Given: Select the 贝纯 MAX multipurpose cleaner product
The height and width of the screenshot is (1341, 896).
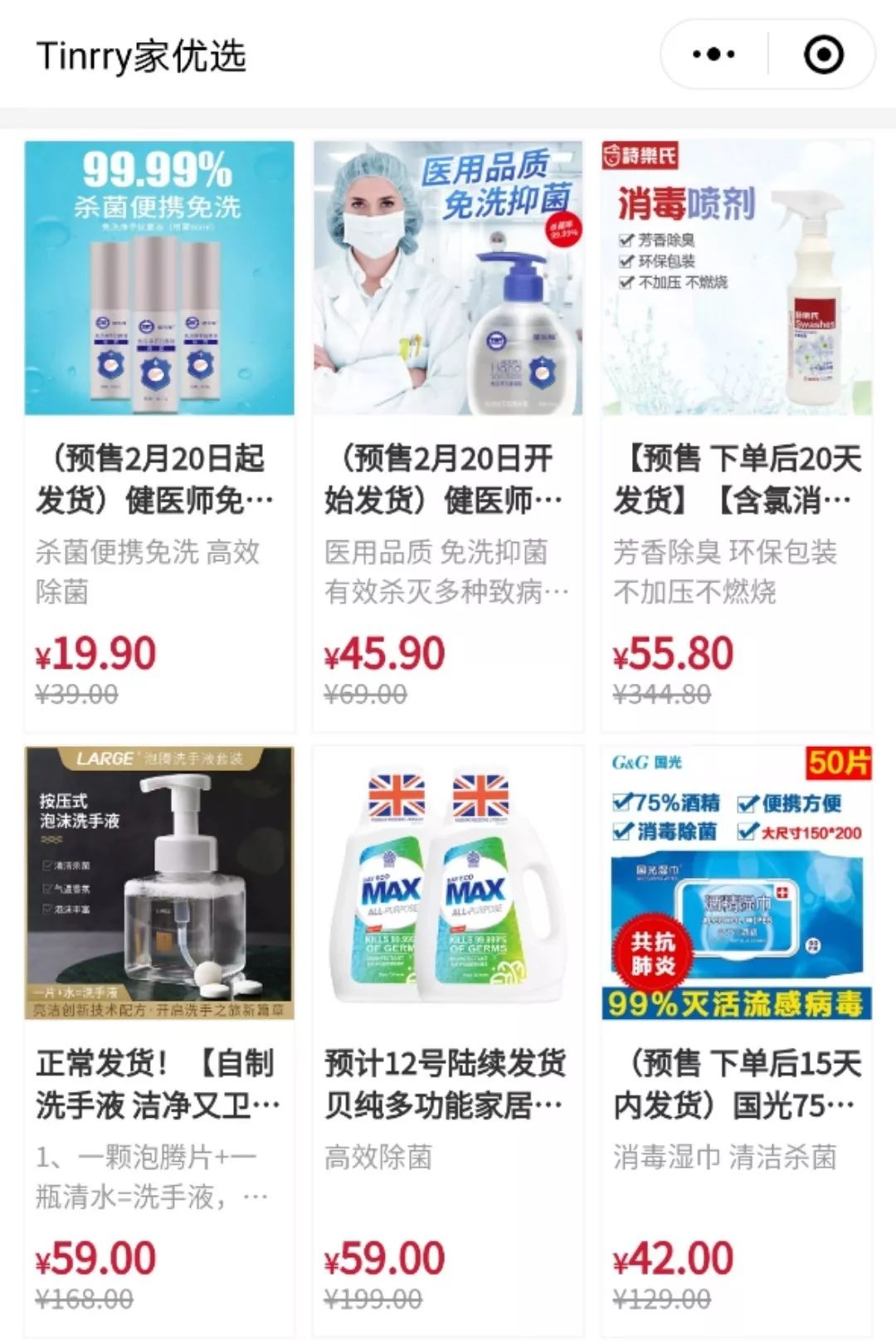Looking at the screenshot, I should [x=448, y=884].
